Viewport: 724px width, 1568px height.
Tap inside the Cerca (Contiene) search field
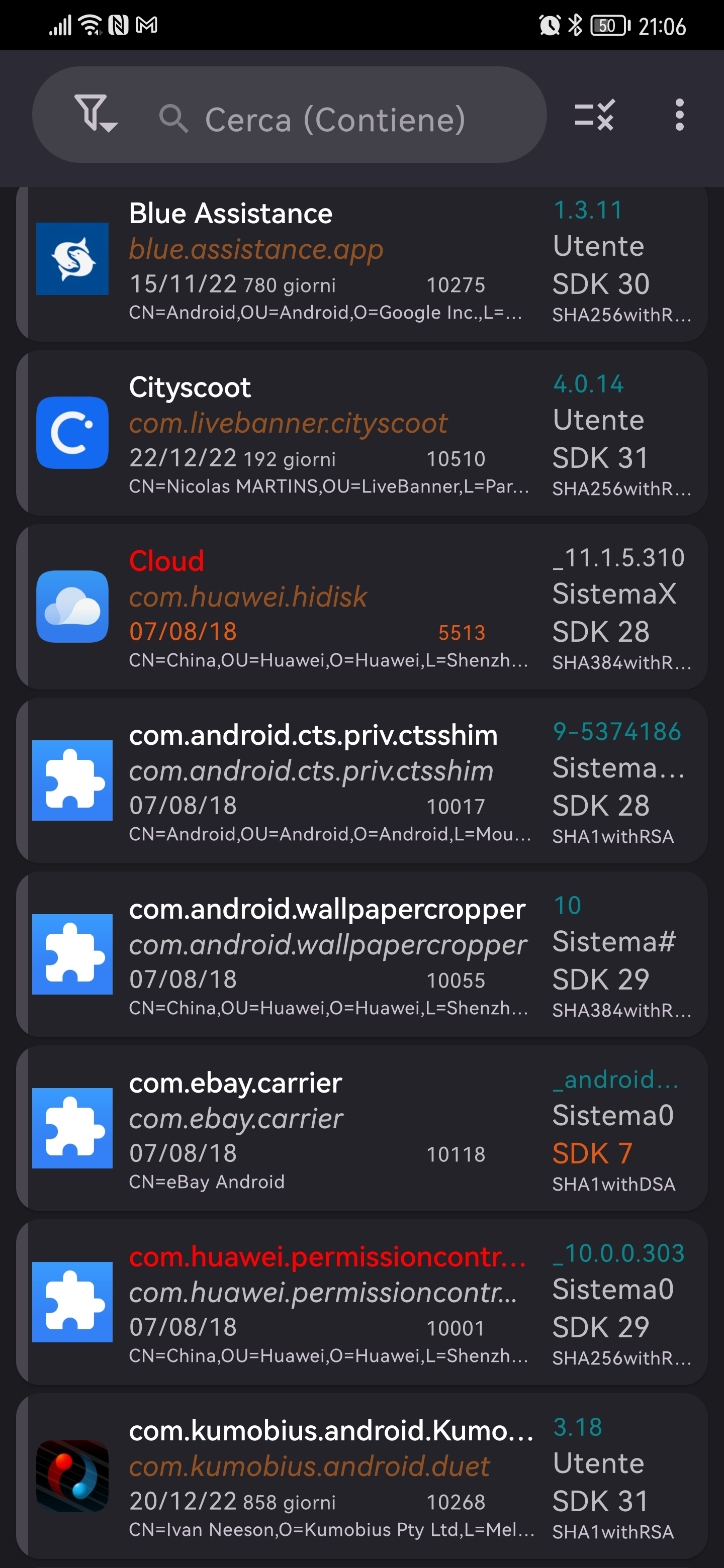pos(335,119)
